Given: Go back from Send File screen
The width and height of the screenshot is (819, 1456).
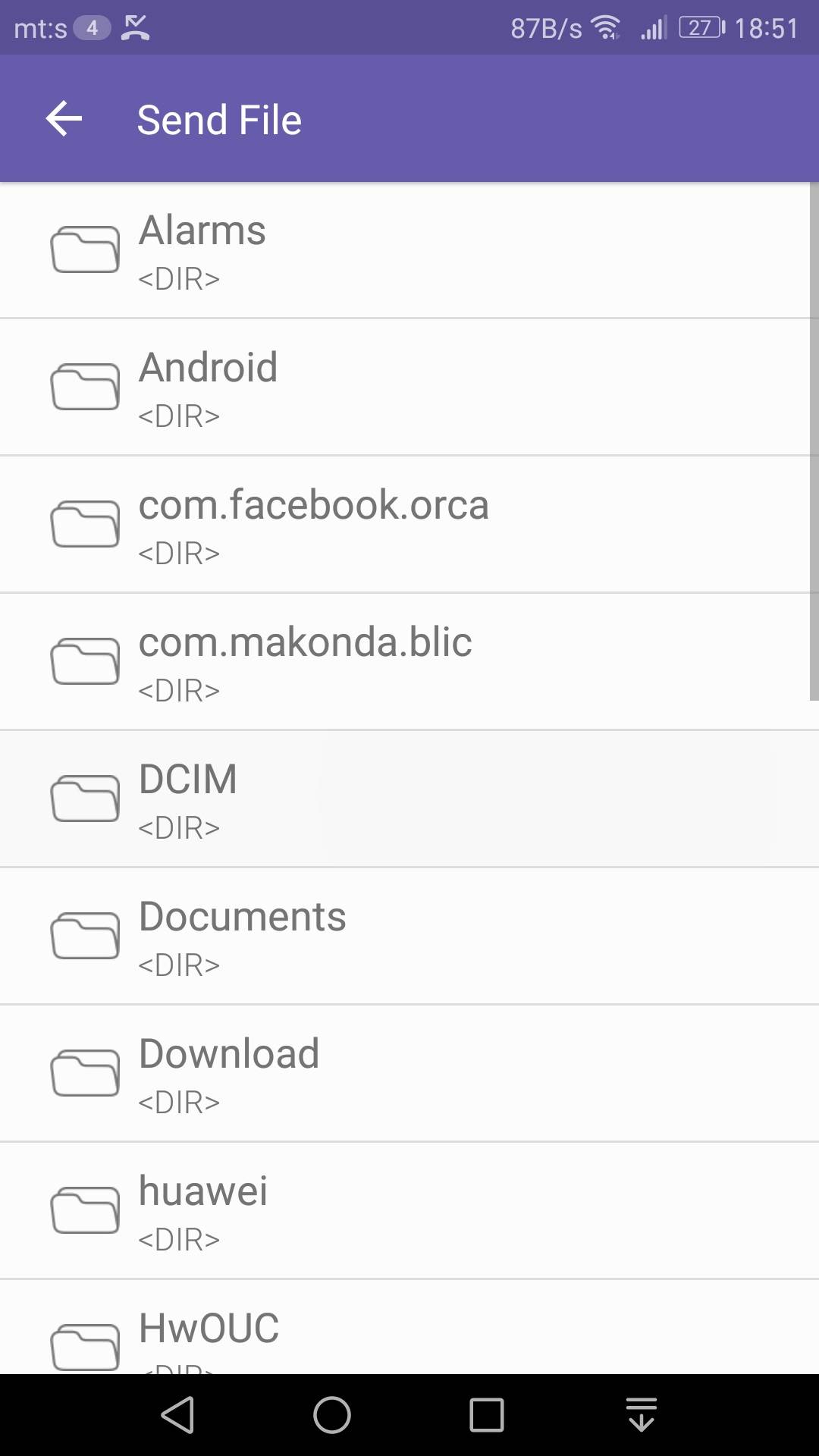Looking at the screenshot, I should tap(64, 119).
